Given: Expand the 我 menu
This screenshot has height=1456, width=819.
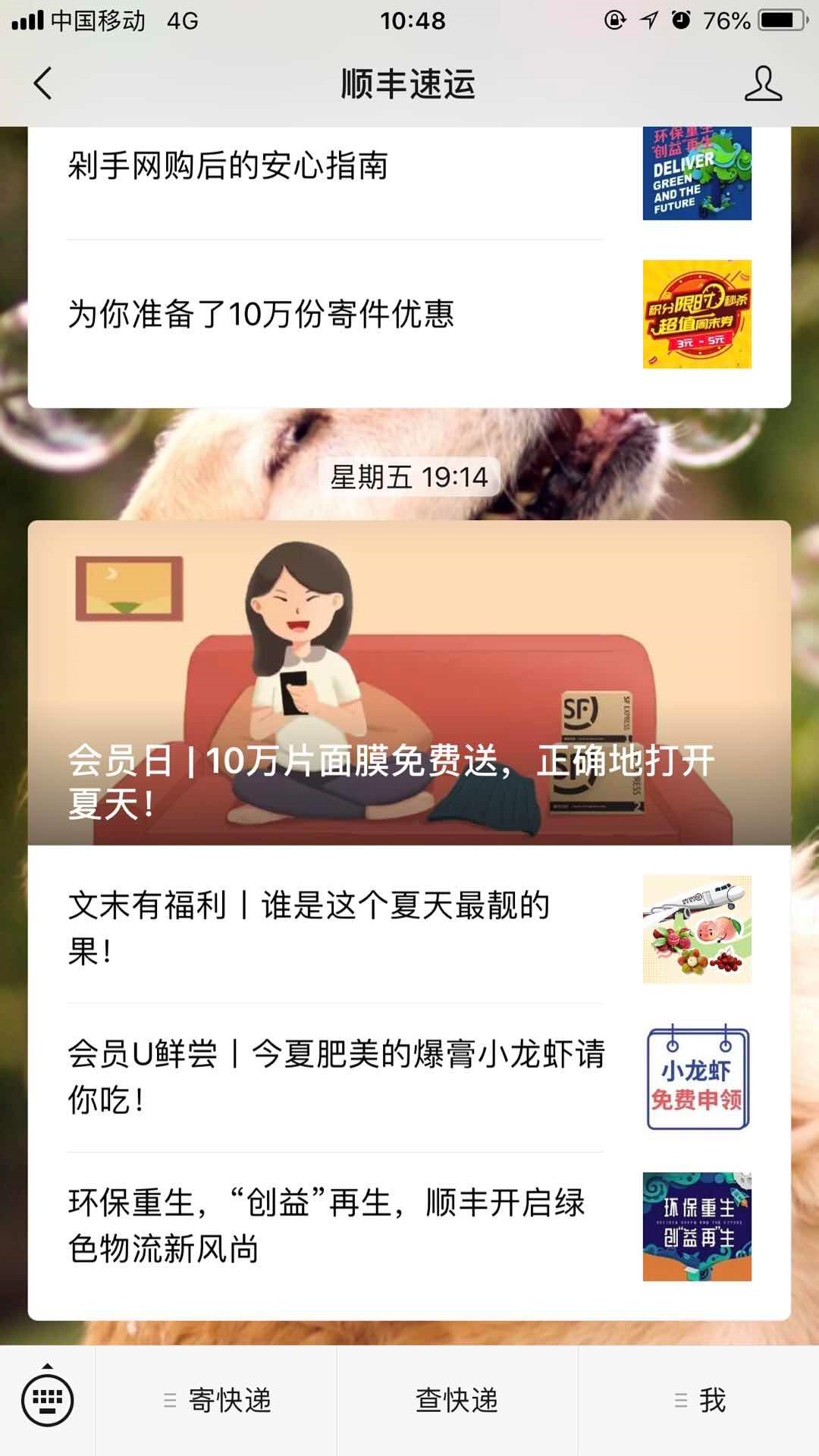Looking at the screenshot, I should click(x=699, y=1400).
